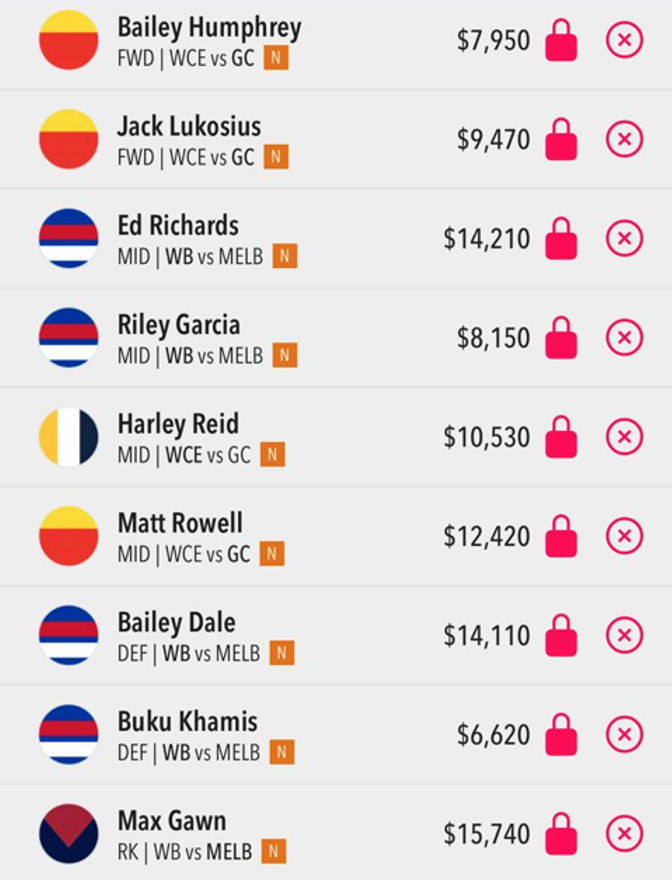Remove Harley Reid from the lineup

[624, 437]
